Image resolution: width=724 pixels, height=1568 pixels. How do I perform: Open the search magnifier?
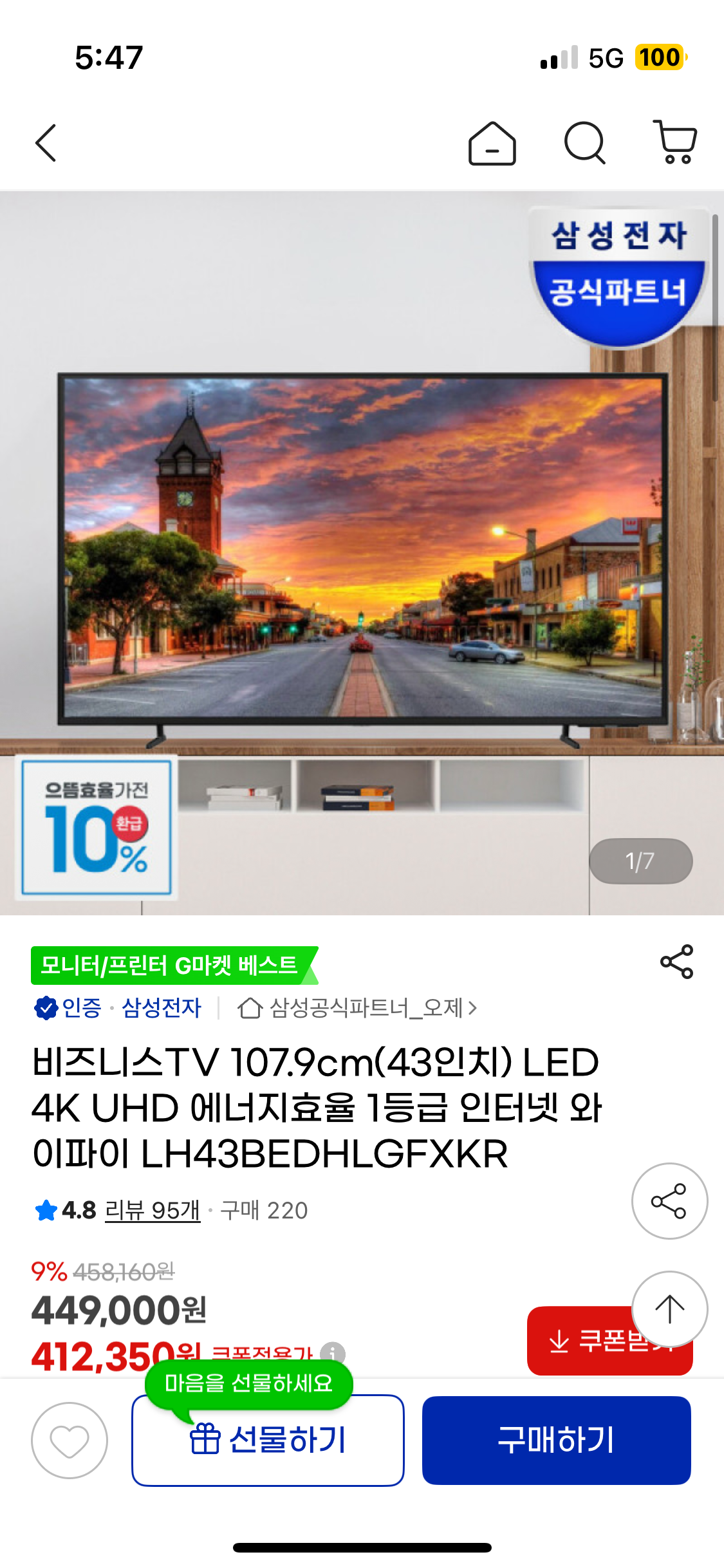(584, 143)
